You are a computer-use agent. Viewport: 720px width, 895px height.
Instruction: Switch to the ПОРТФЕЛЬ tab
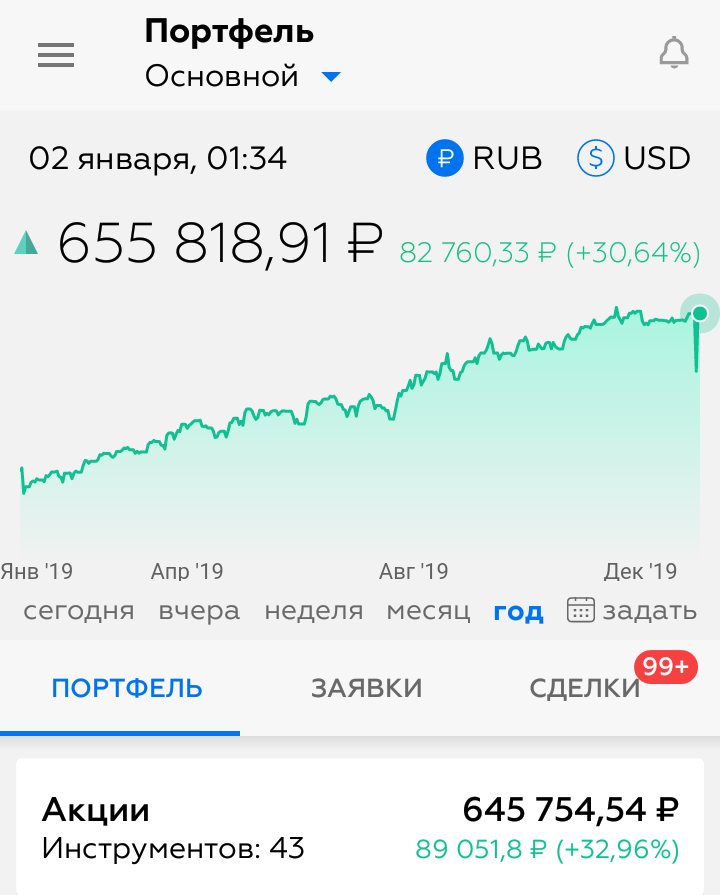pyautogui.click(x=127, y=688)
